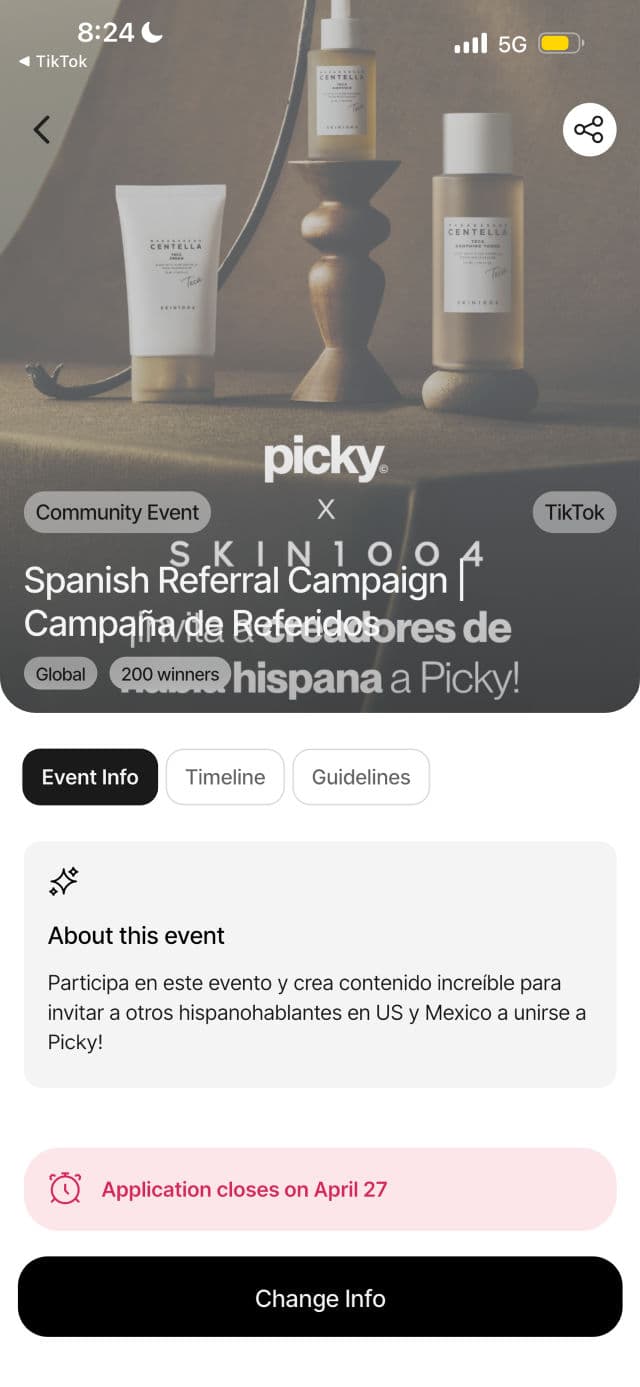Return to TikTok via status bar link
The width and height of the screenshot is (640, 1387).
54,61
